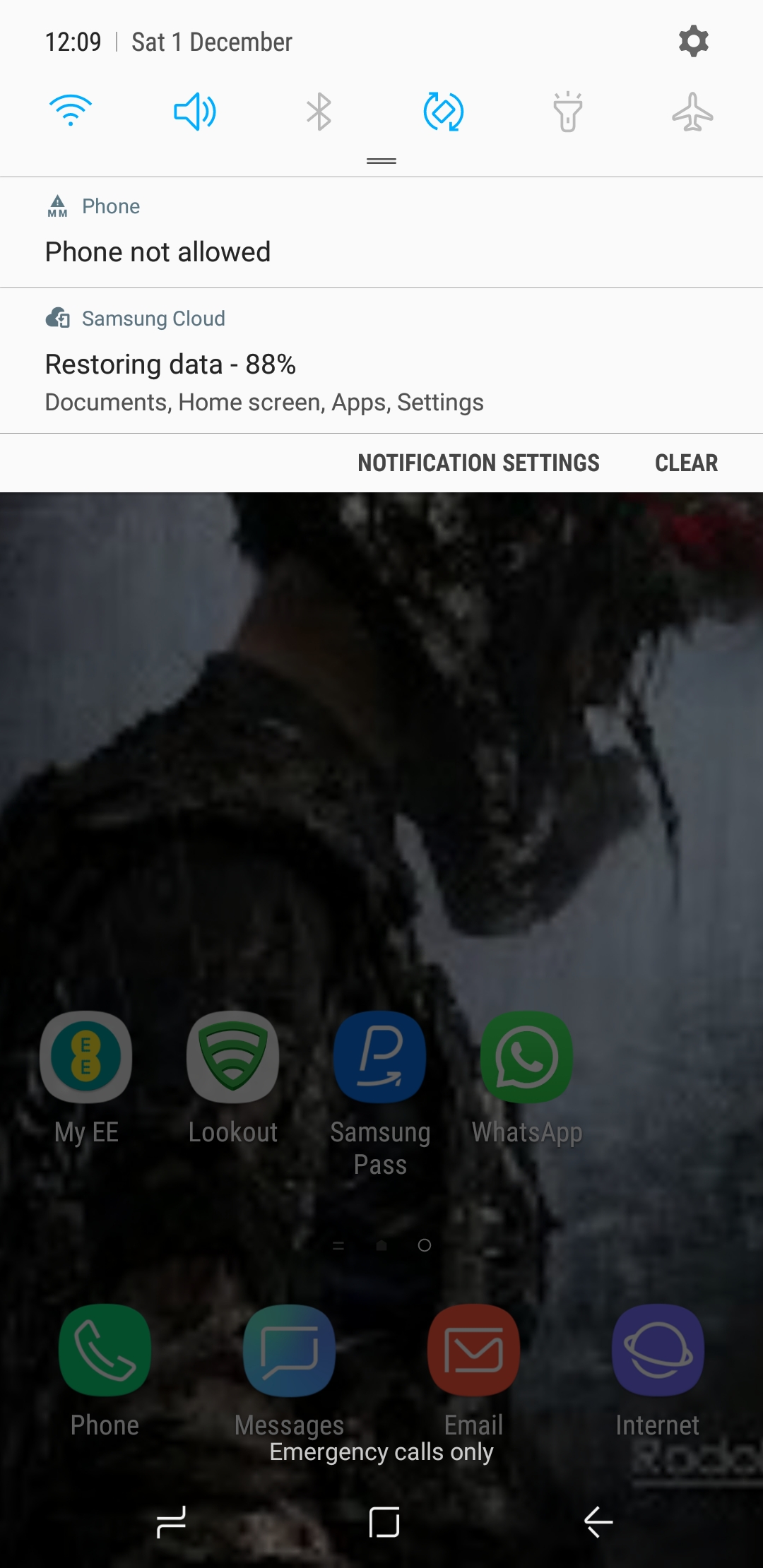Turn on Bluetooth
This screenshot has height=1568, width=763.
(319, 112)
